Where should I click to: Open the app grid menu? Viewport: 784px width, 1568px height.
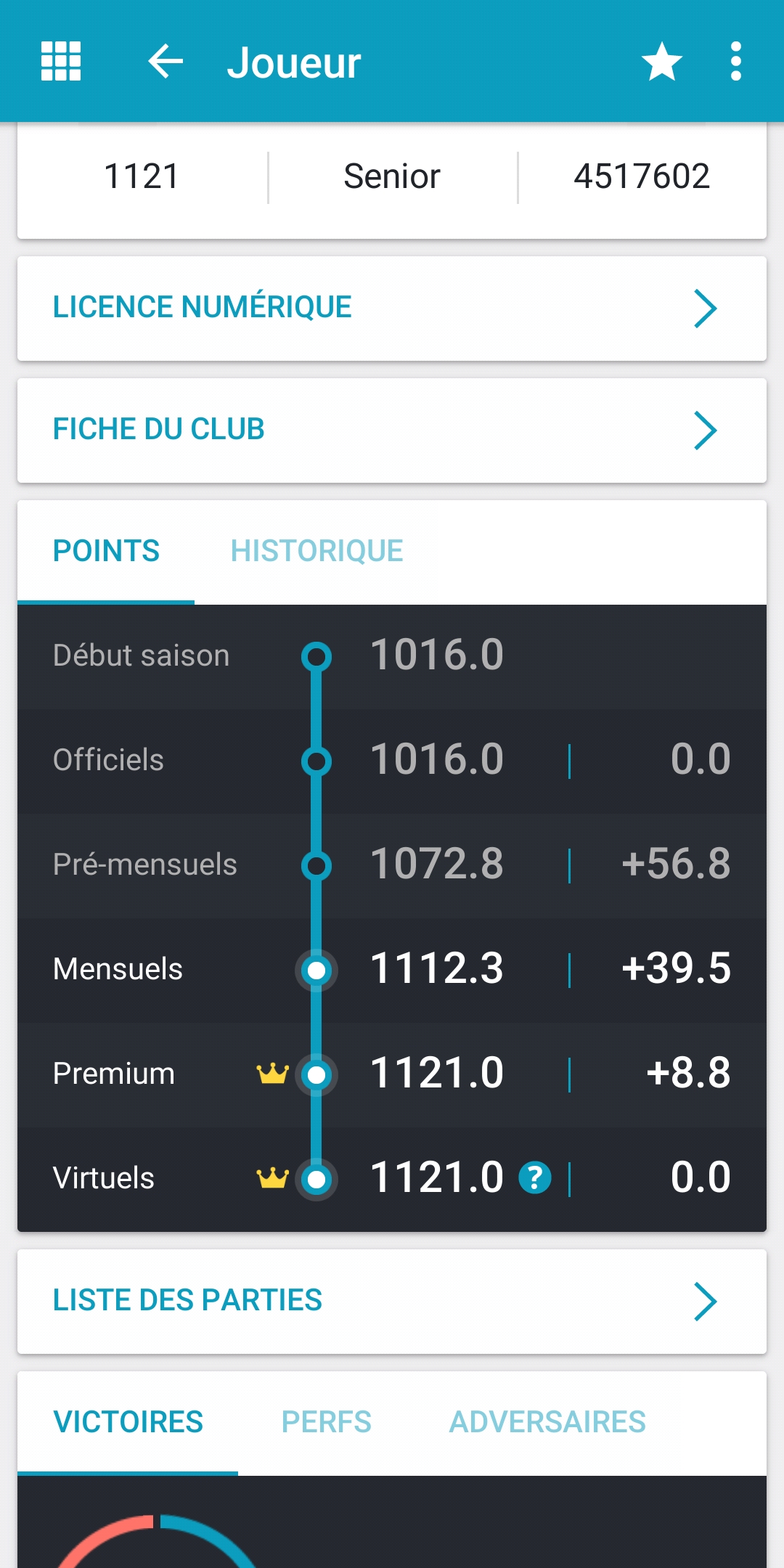pos(61,61)
